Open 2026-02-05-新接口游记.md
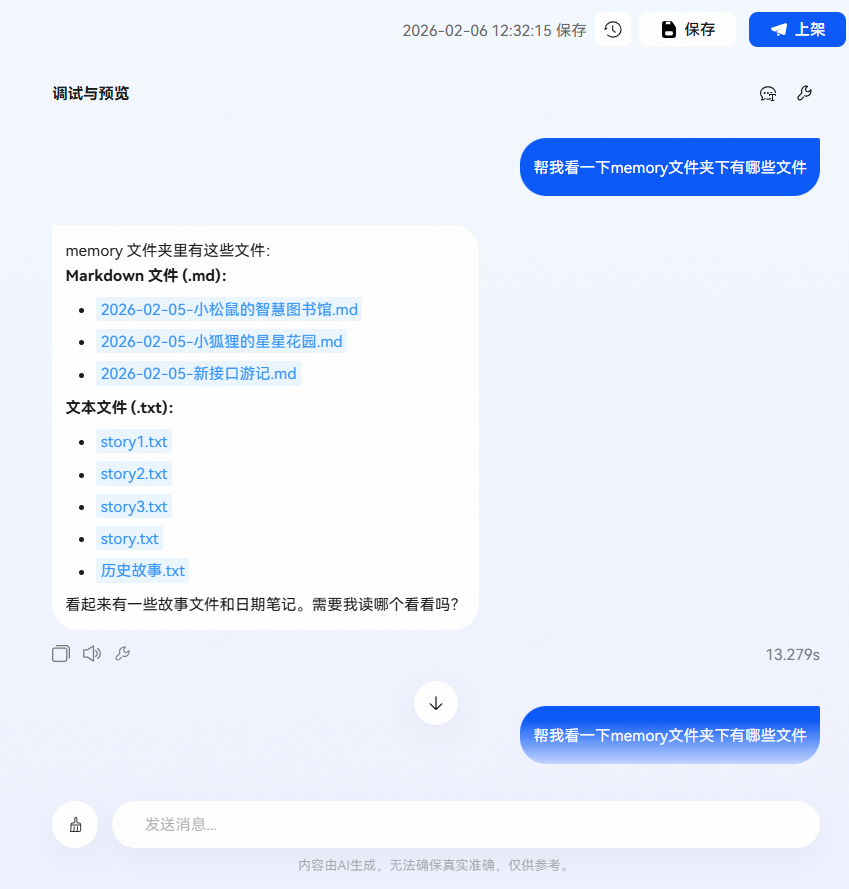This screenshot has height=889, width=849. tap(198, 374)
